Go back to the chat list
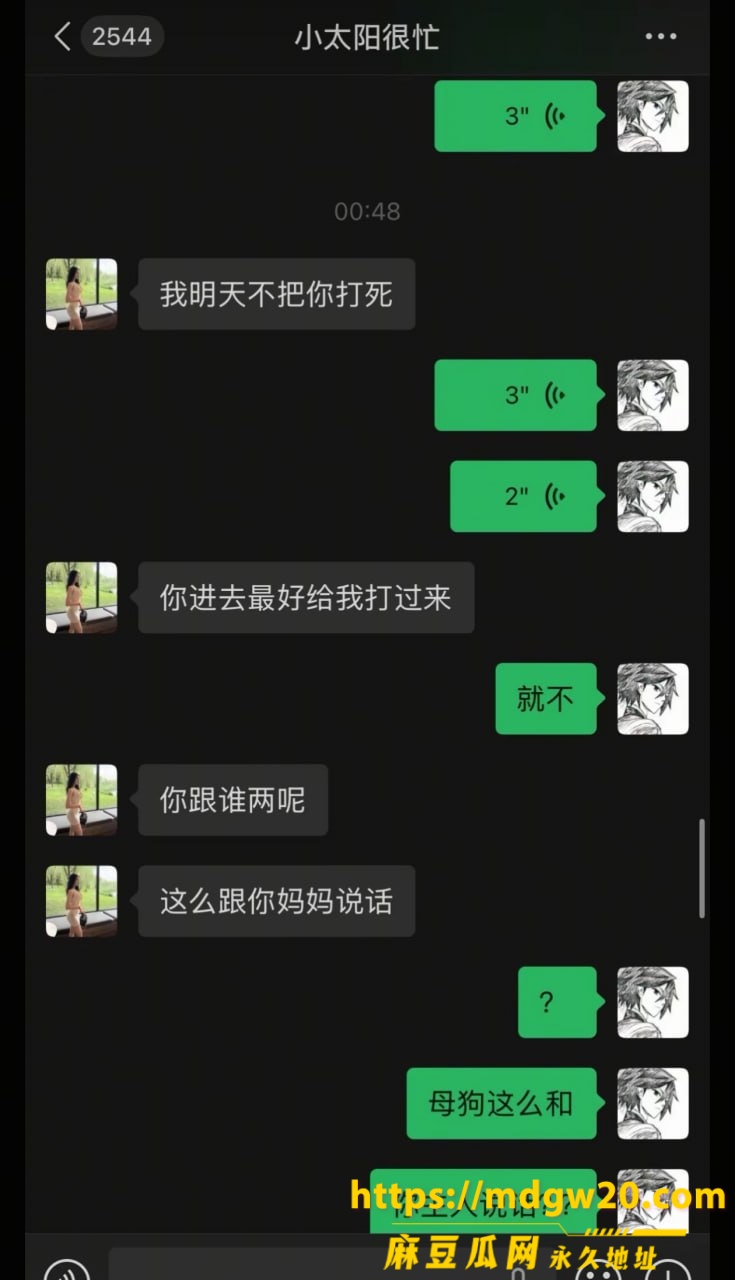The image size is (735, 1280). pos(62,37)
